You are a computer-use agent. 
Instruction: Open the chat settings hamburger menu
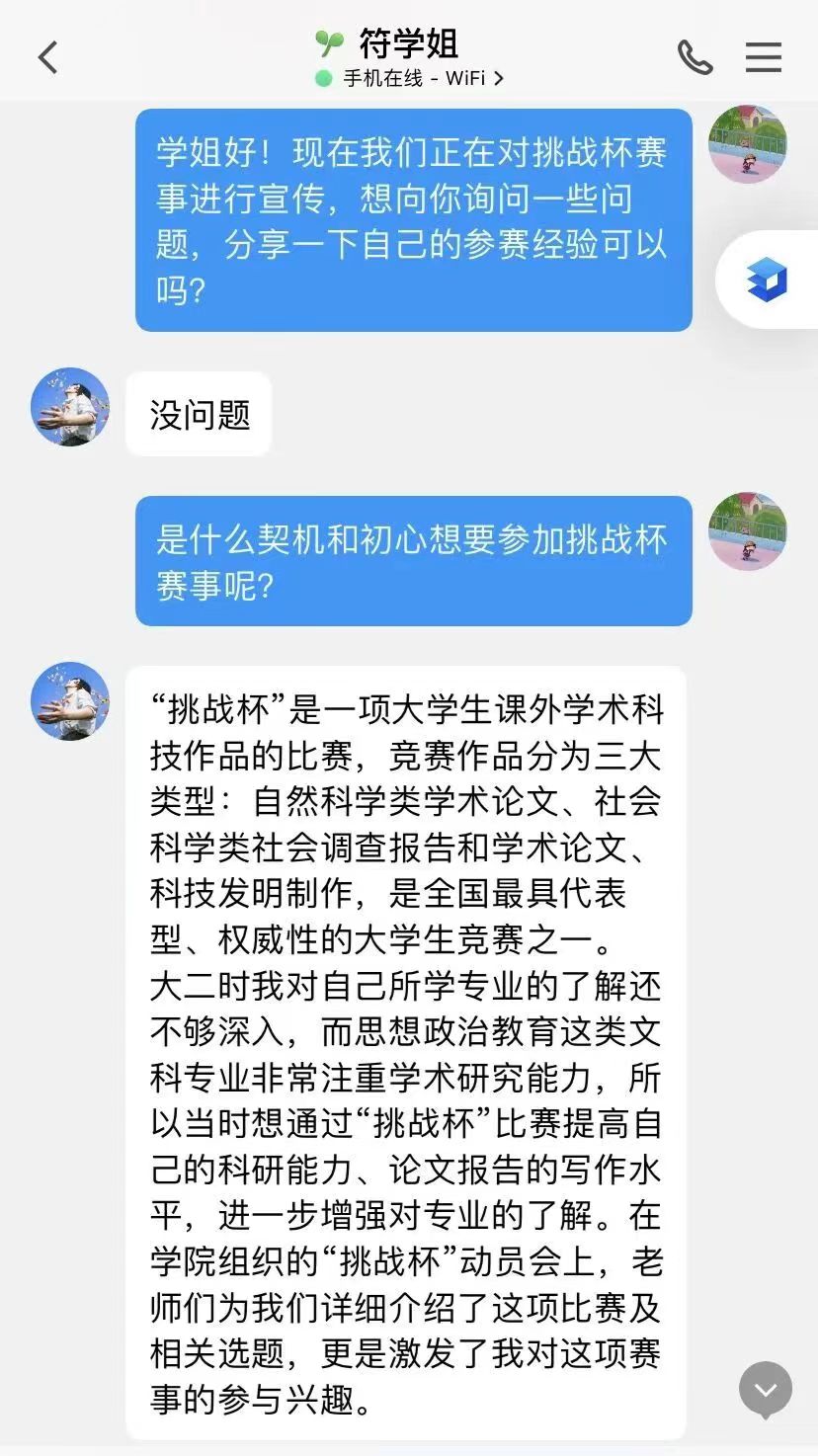[763, 57]
